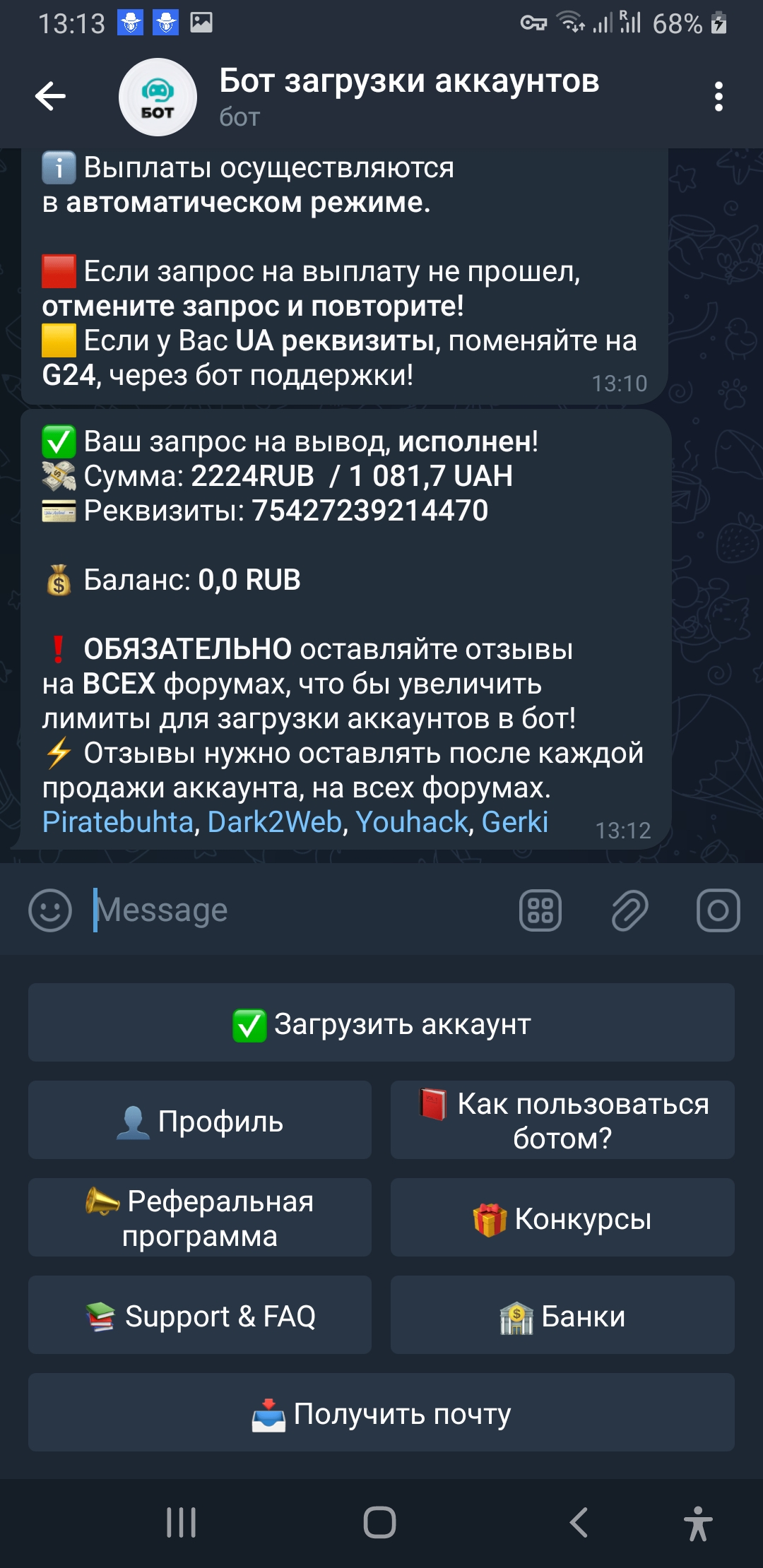Open Support & FAQ
This screenshot has width=763, height=1568.
coord(200,1315)
